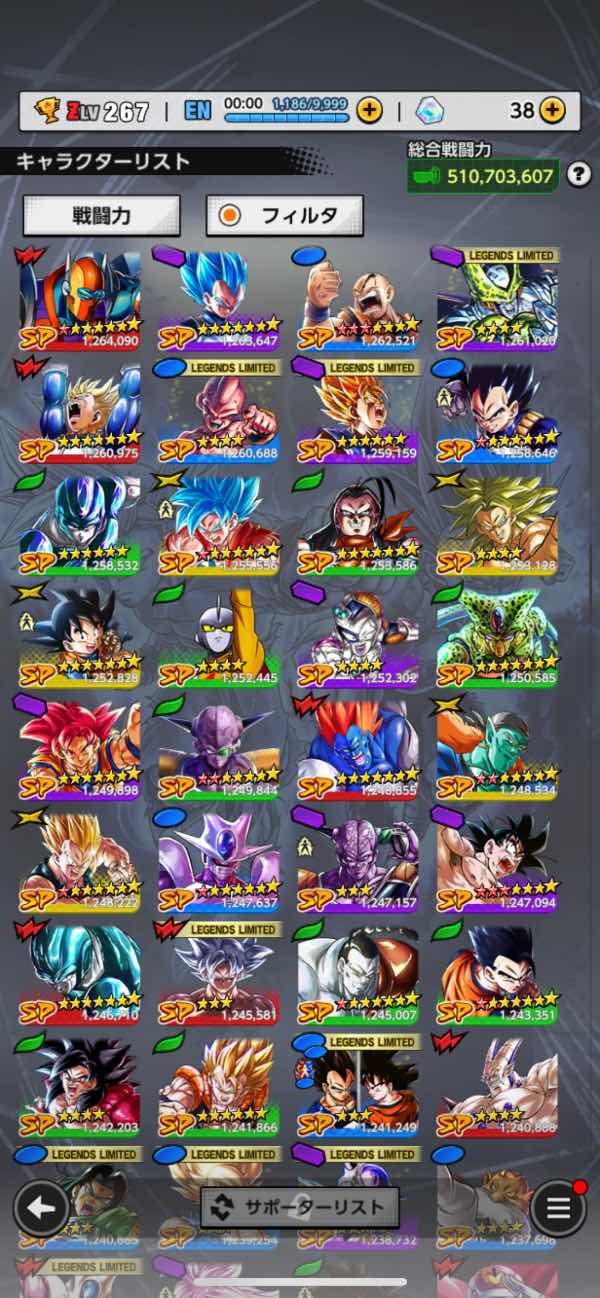This screenshot has width=600, height=1298.
Task: Open the フィルタ filter button
Action: point(284,215)
